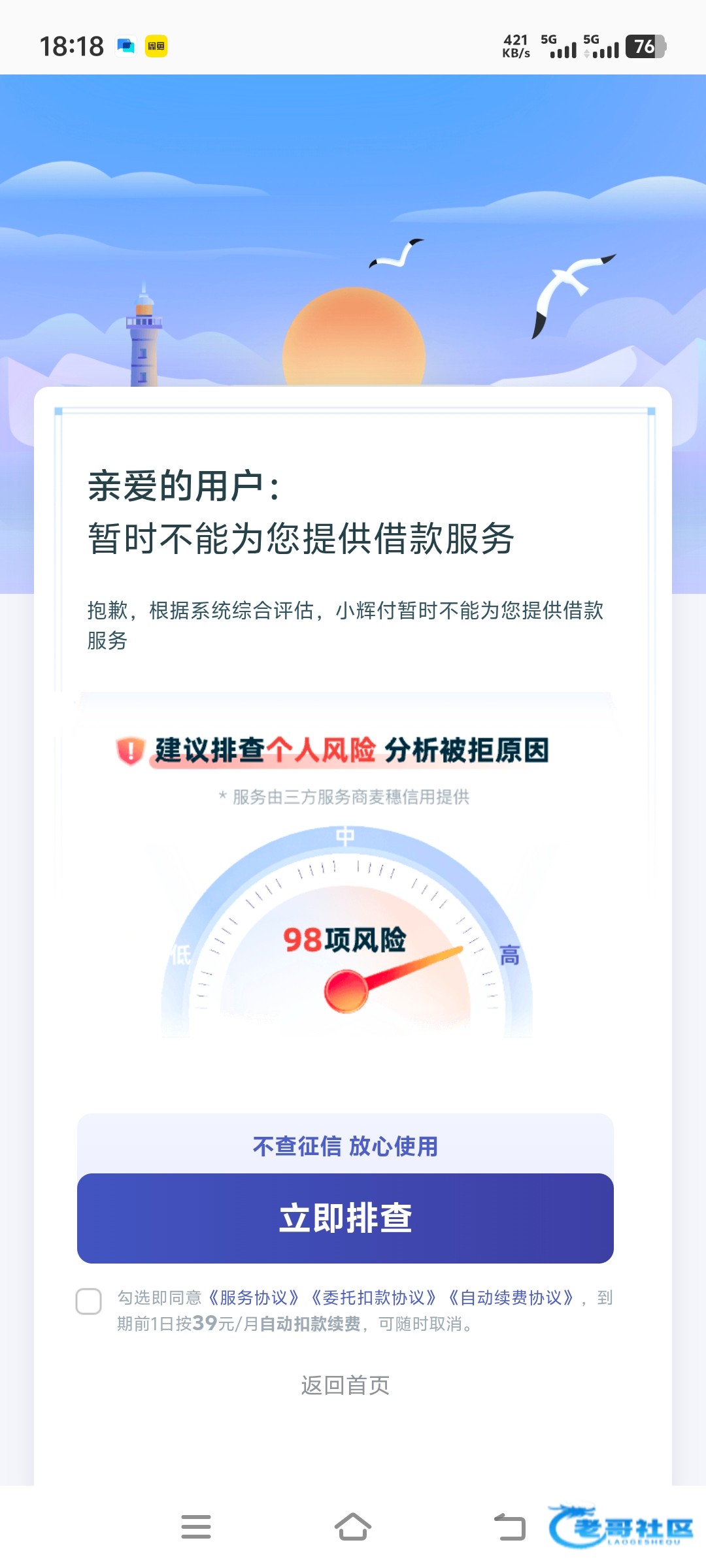Check the agreement consent checkbox
706x1568 pixels.
point(88,1301)
